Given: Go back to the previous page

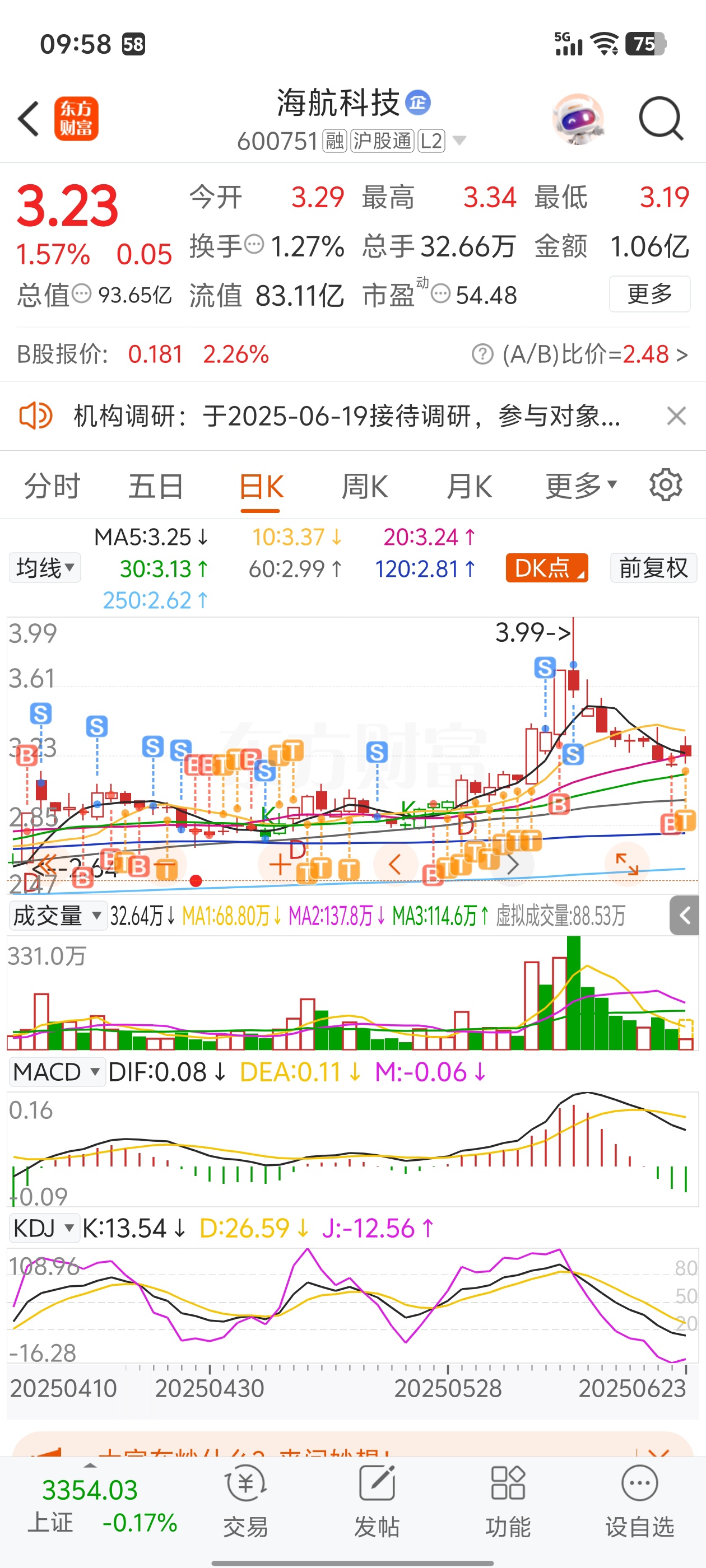Looking at the screenshot, I should pos(29,119).
